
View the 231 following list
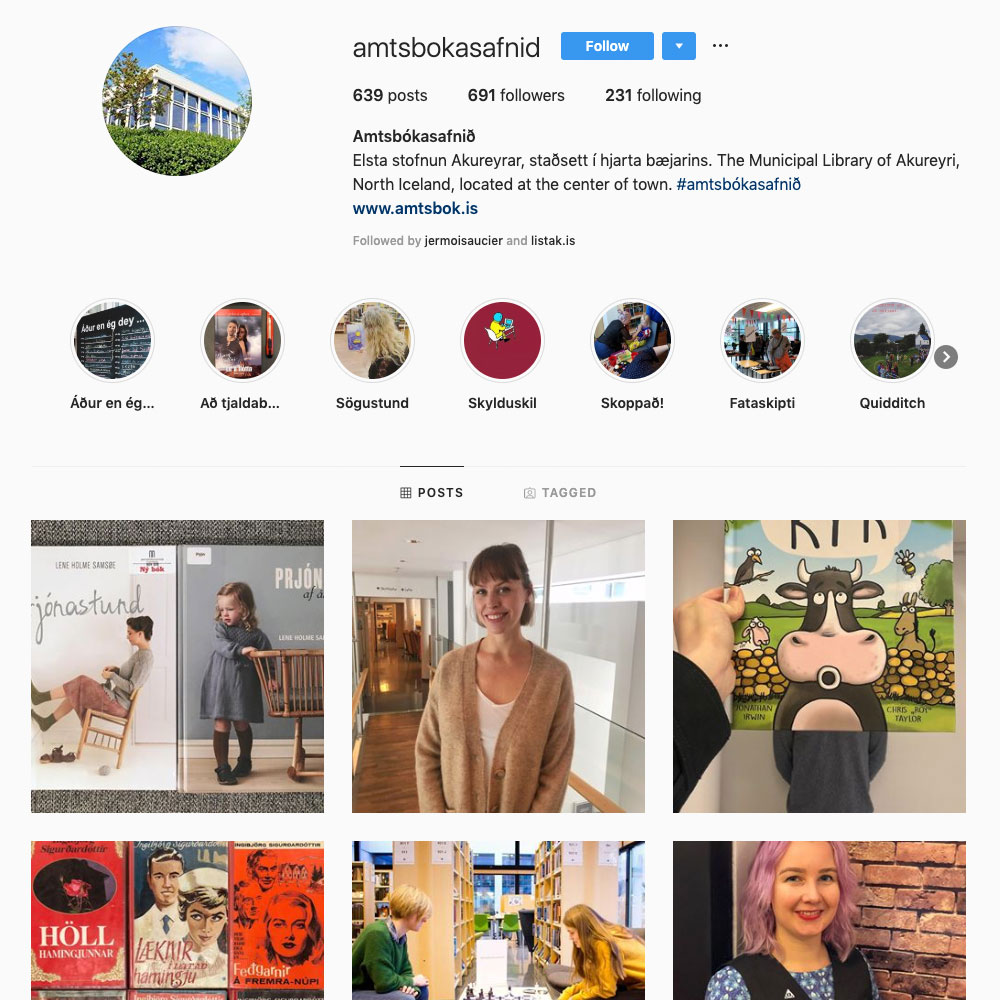pos(653,96)
